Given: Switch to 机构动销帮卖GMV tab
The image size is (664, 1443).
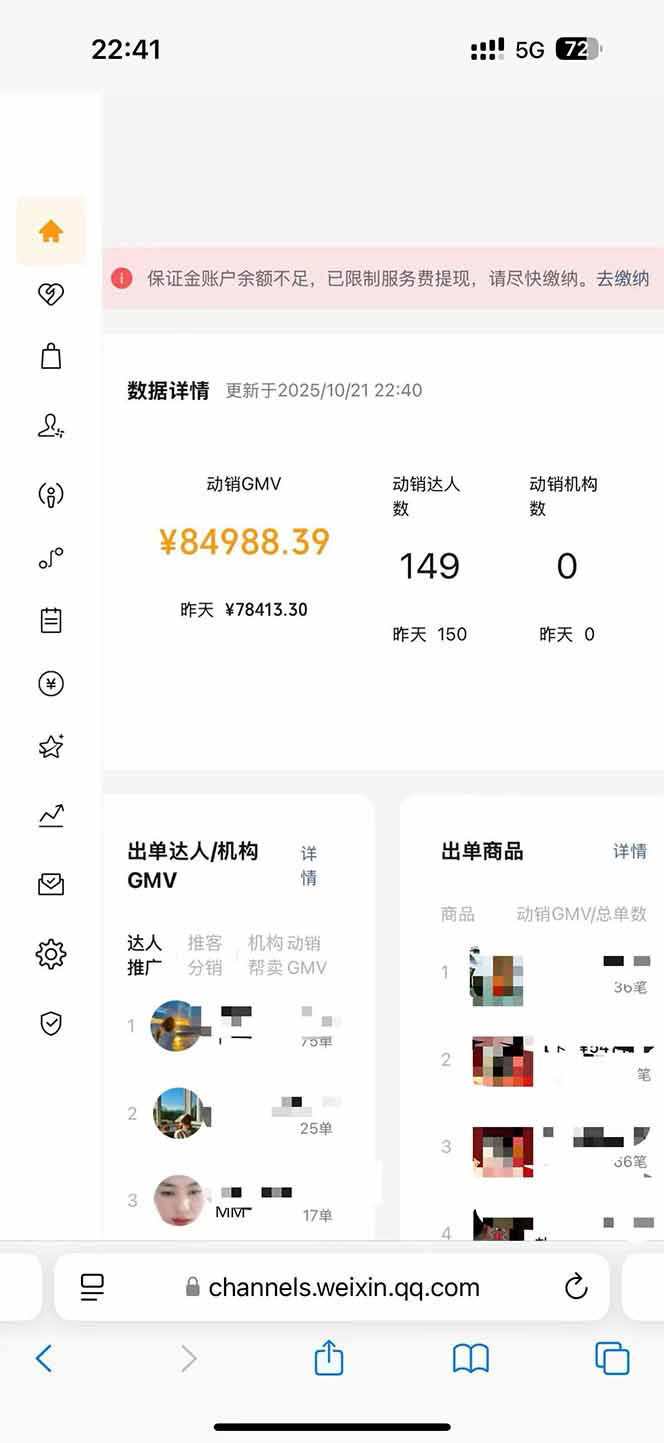Looking at the screenshot, I should coord(286,955).
